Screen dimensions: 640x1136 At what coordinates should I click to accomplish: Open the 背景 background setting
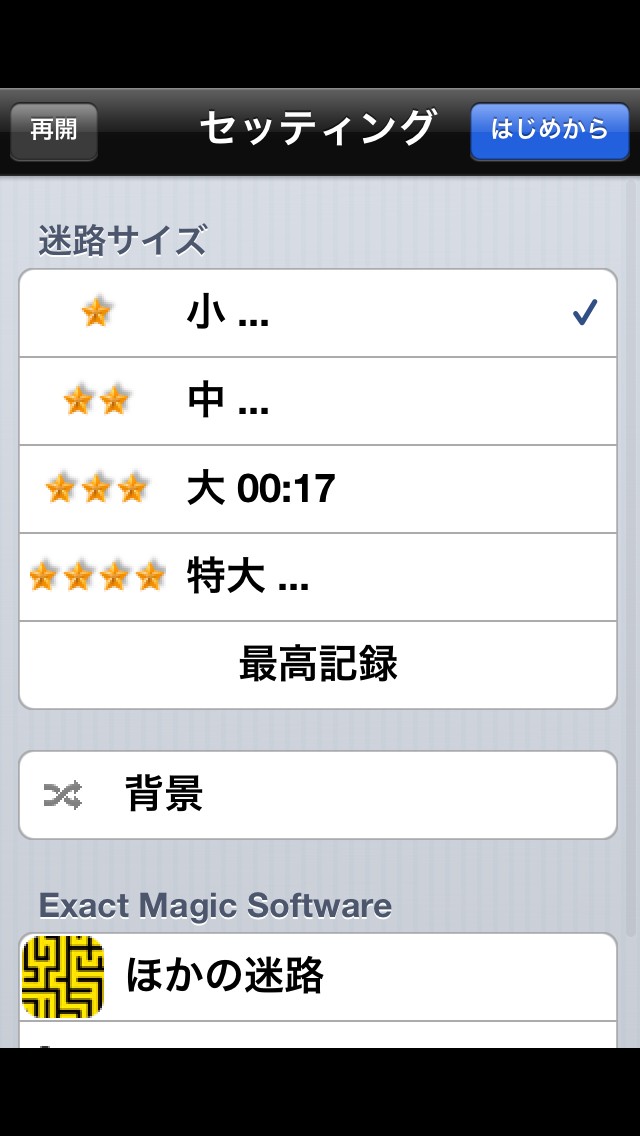tap(318, 795)
